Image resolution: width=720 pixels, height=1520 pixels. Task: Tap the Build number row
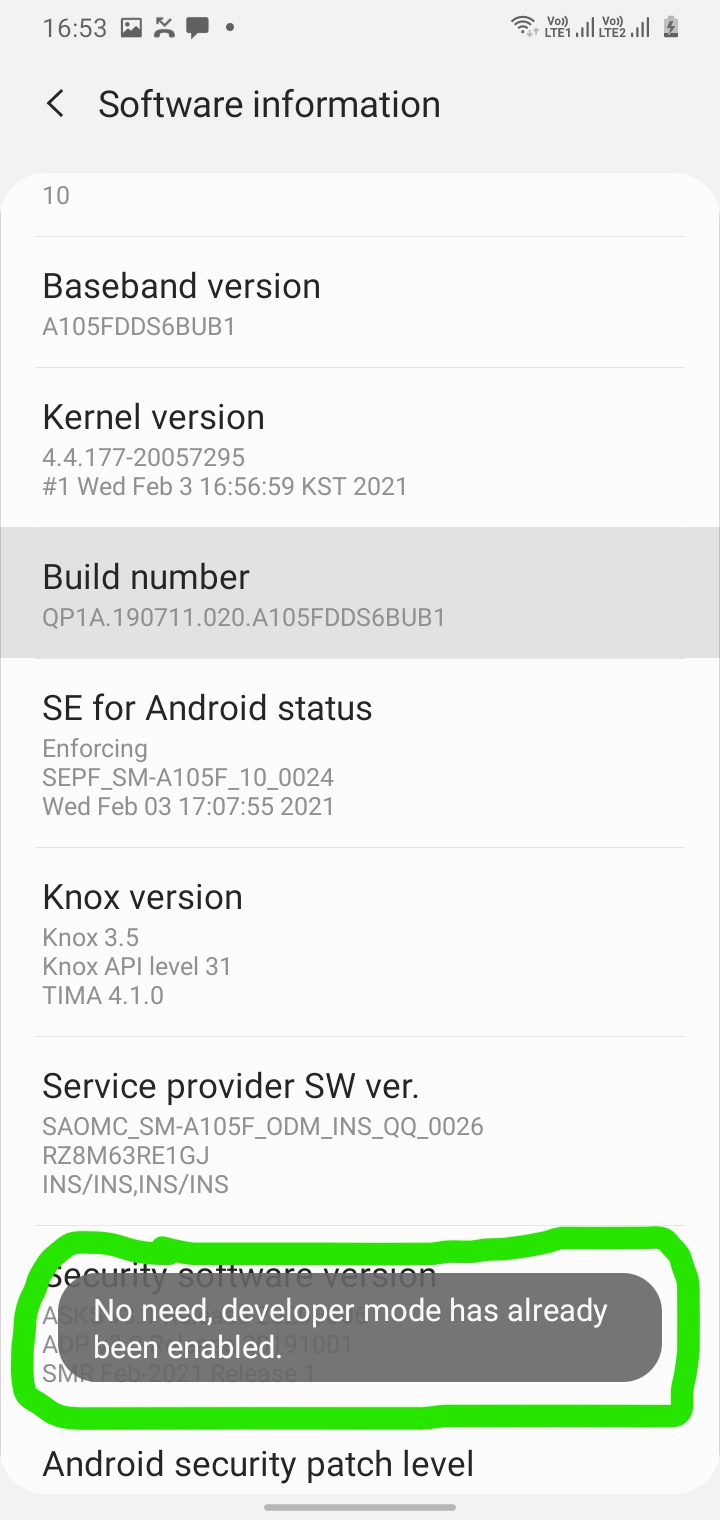point(360,593)
